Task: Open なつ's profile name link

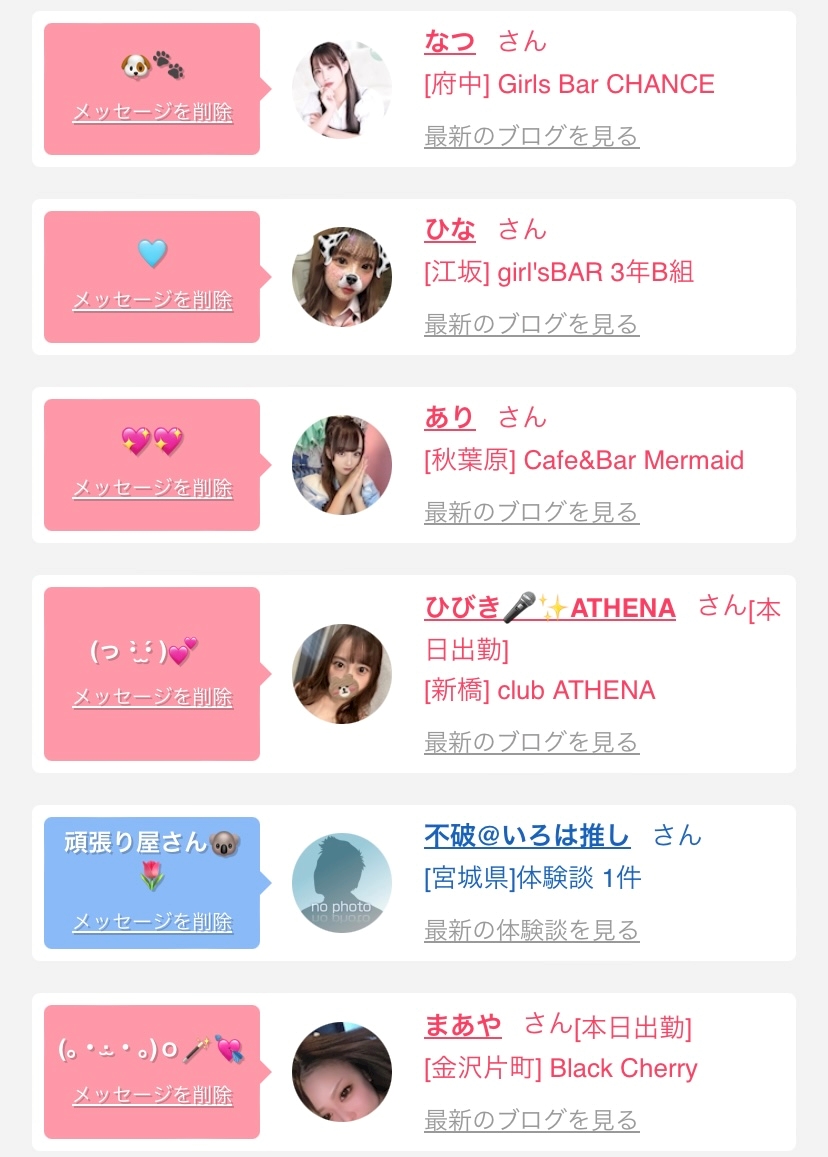Action: pyautogui.click(x=449, y=41)
